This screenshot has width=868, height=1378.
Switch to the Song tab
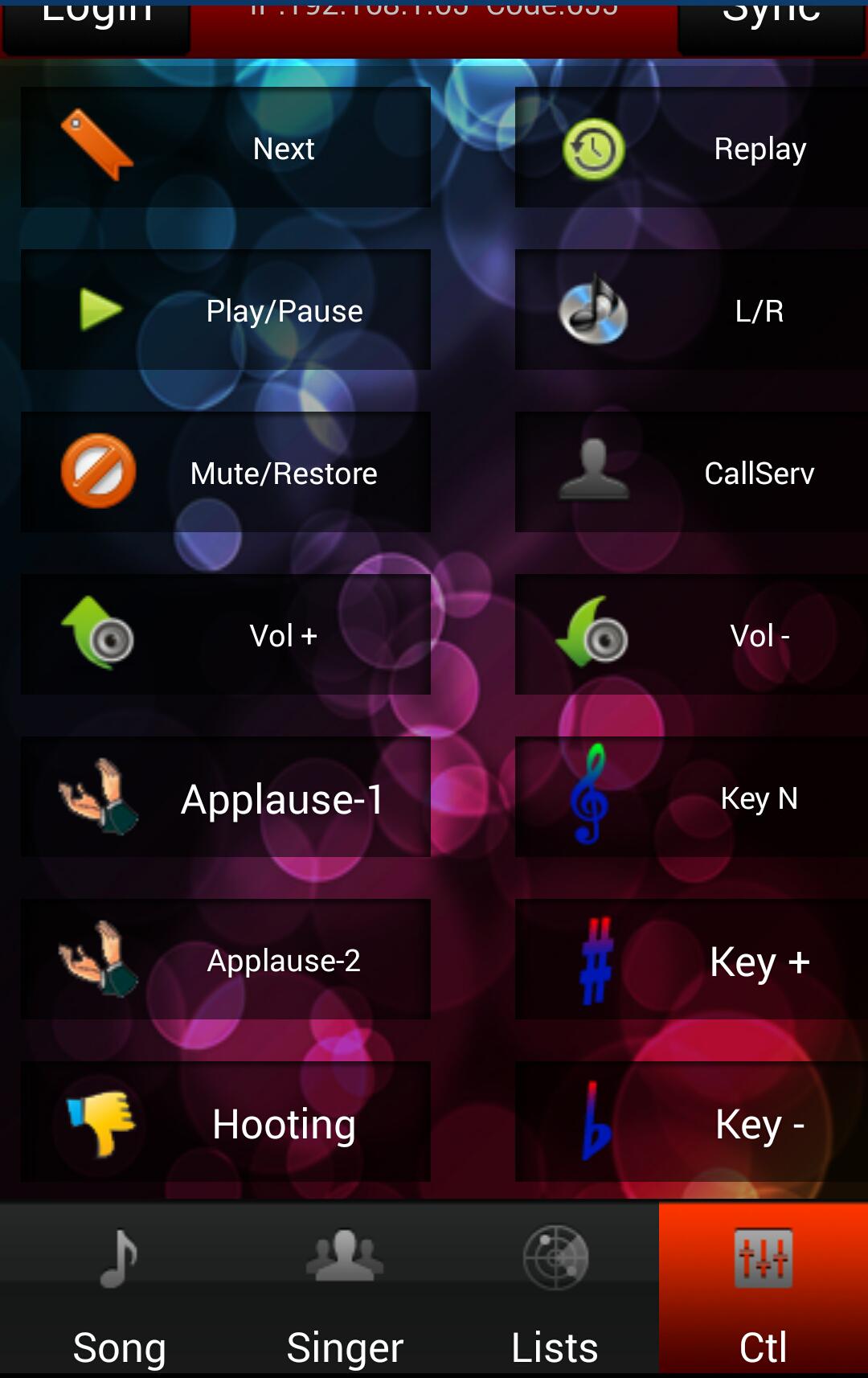(x=119, y=1290)
